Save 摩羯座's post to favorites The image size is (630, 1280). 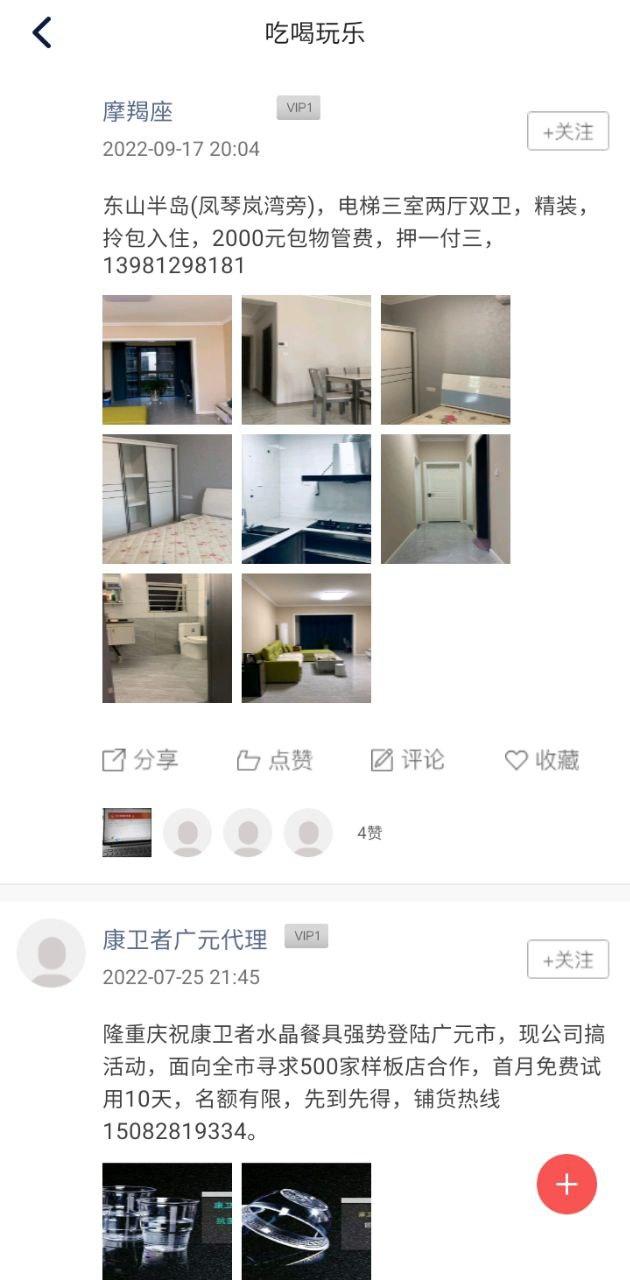[542, 760]
